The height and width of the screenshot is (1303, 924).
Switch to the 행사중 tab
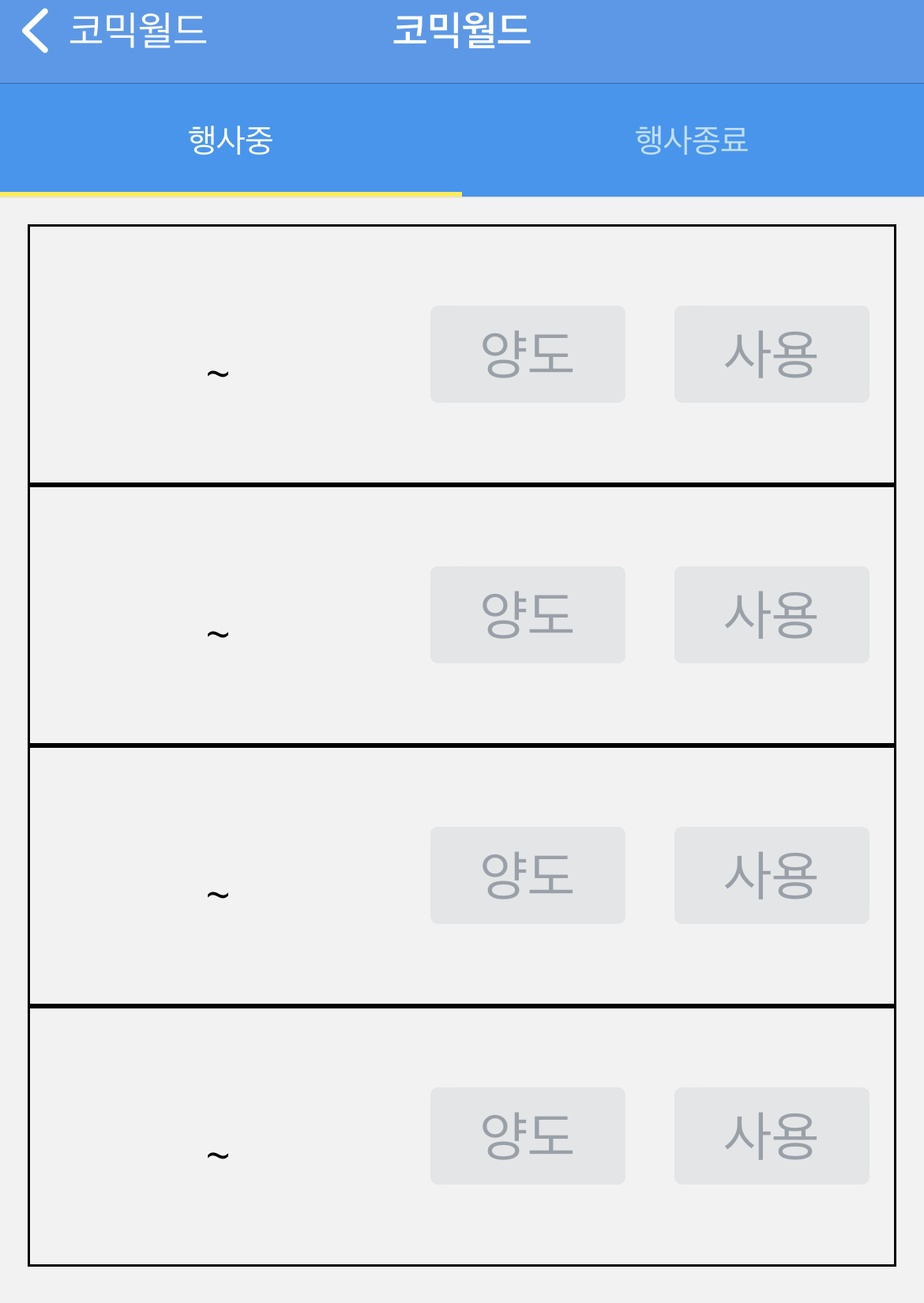(231, 141)
